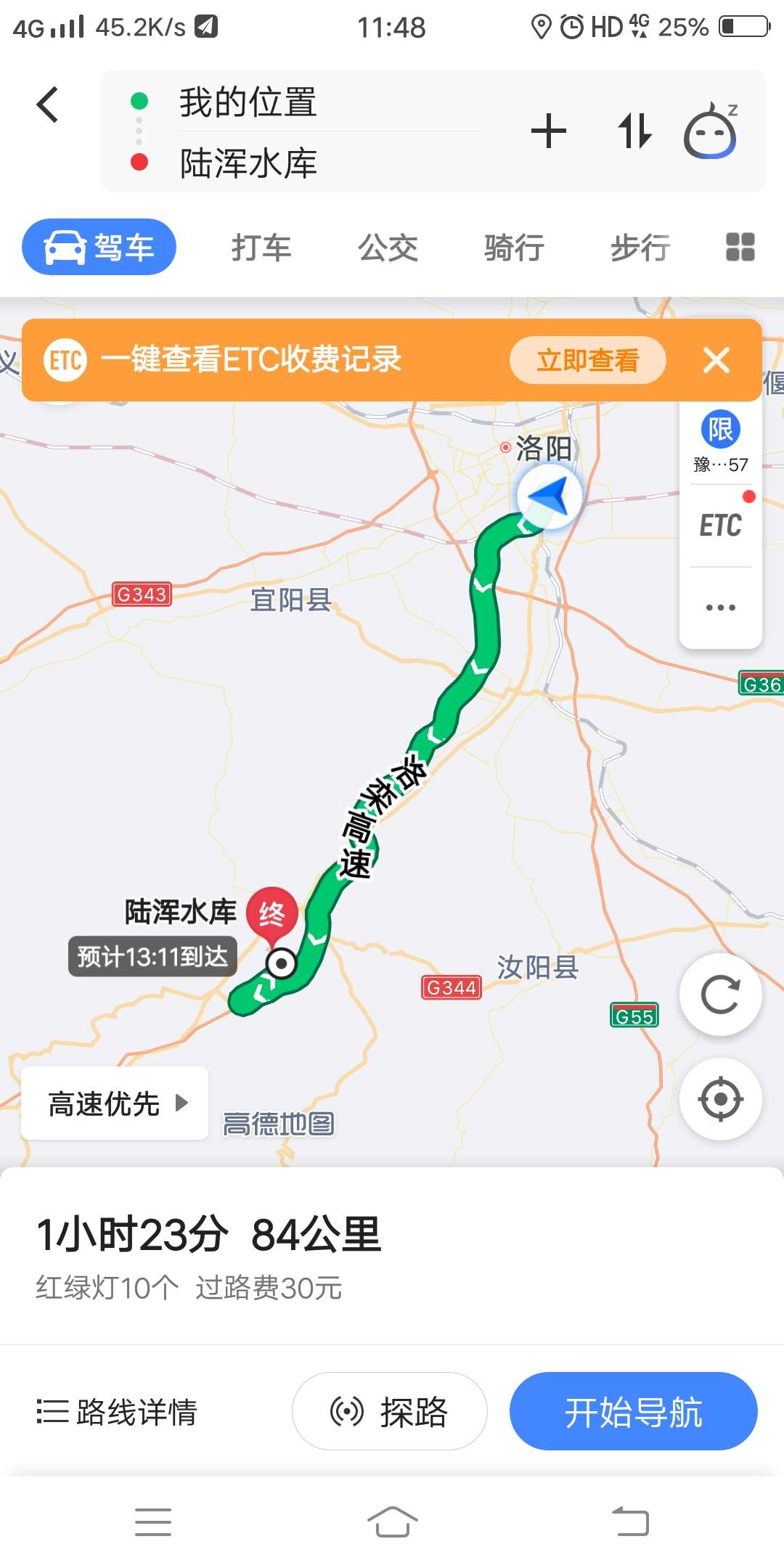The height and width of the screenshot is (1568, 784).
Task: Recenter the map on my location
Action: (x=720, y=1099)
